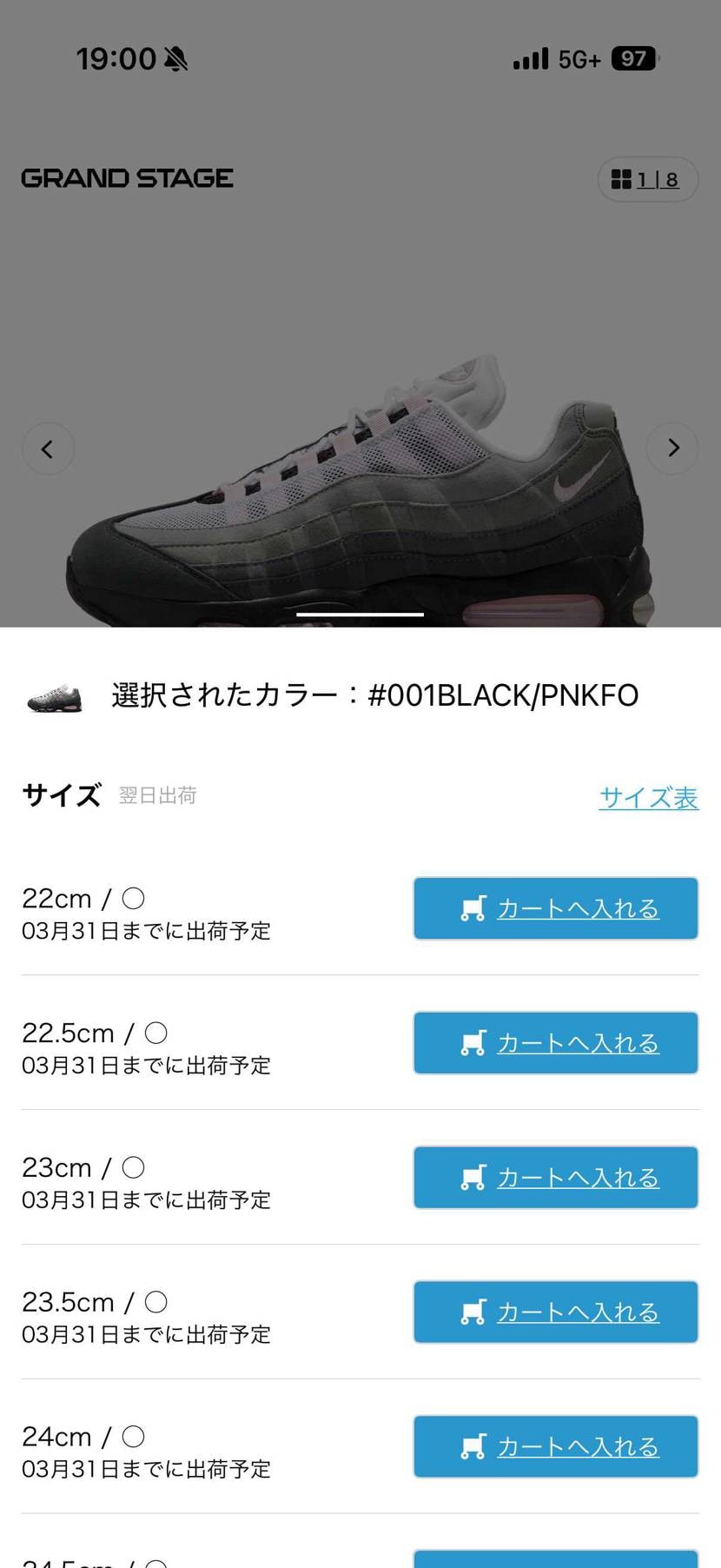The height and width of the screenshot is (1568, 721).
Task: Tap the muted notification bell icon
Action: pyautogui.click(x=176, y=57)
